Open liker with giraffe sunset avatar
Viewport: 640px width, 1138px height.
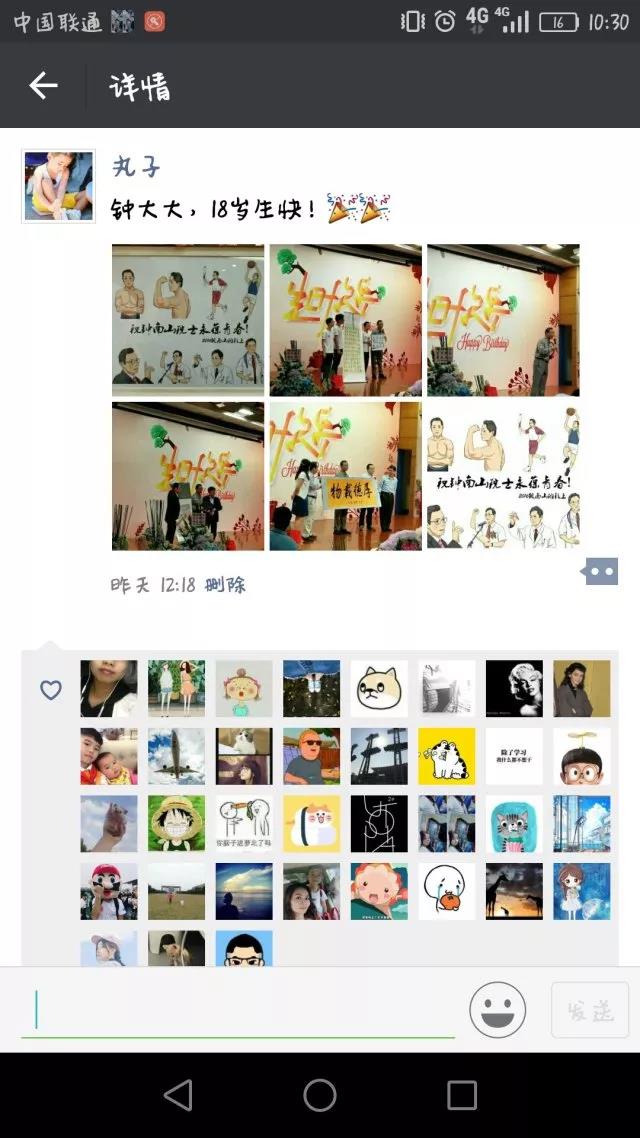tap(514, 891)
